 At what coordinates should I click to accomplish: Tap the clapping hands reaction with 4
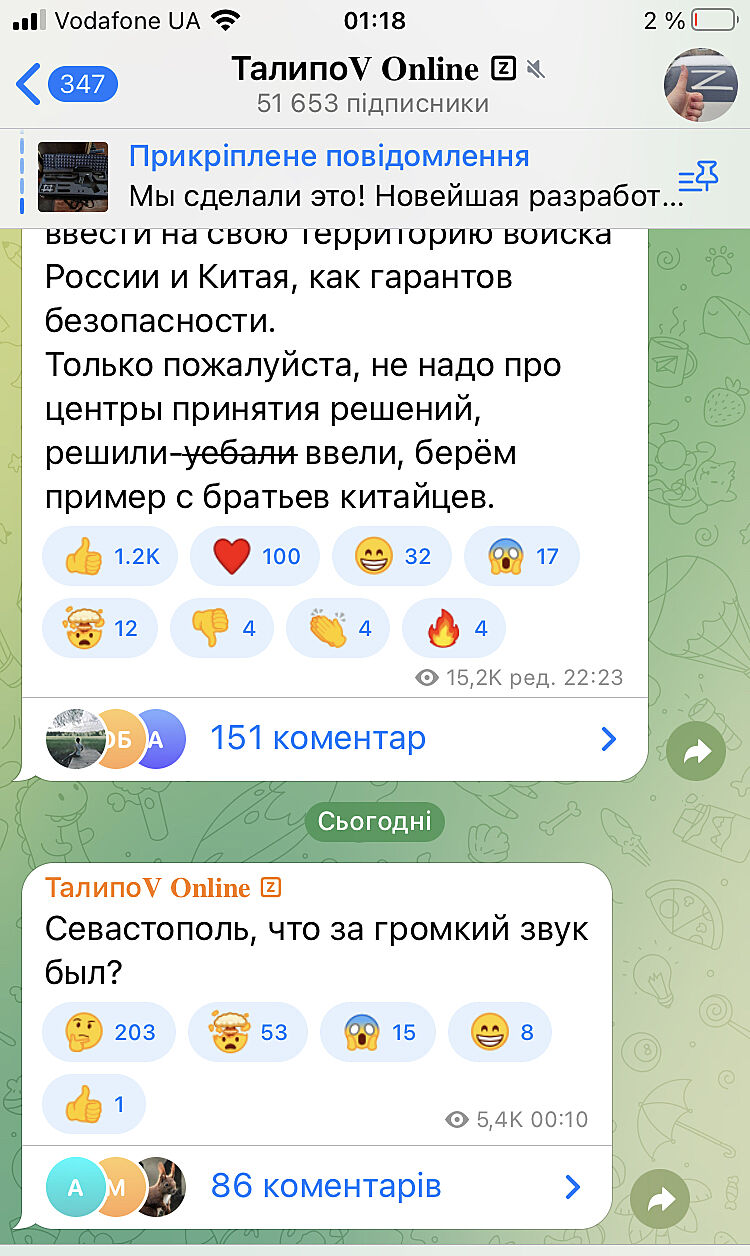point(338,628)
